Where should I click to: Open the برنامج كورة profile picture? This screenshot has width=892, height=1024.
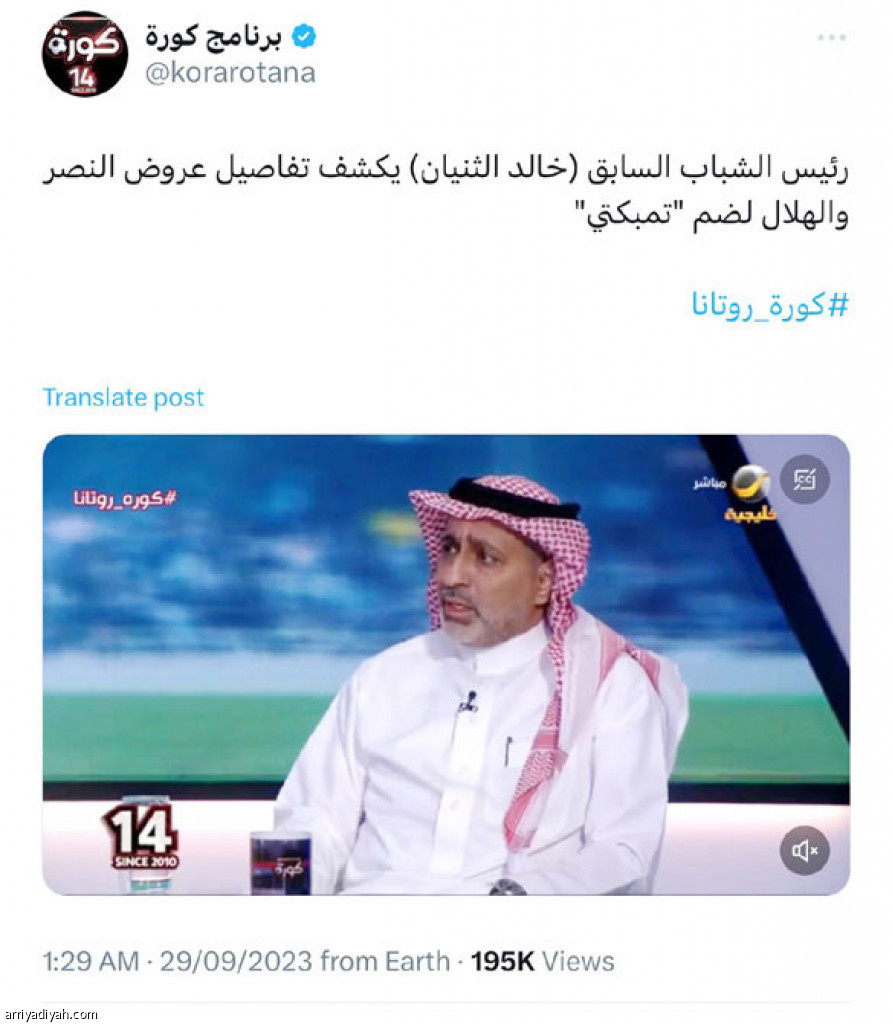click(85, 54)
